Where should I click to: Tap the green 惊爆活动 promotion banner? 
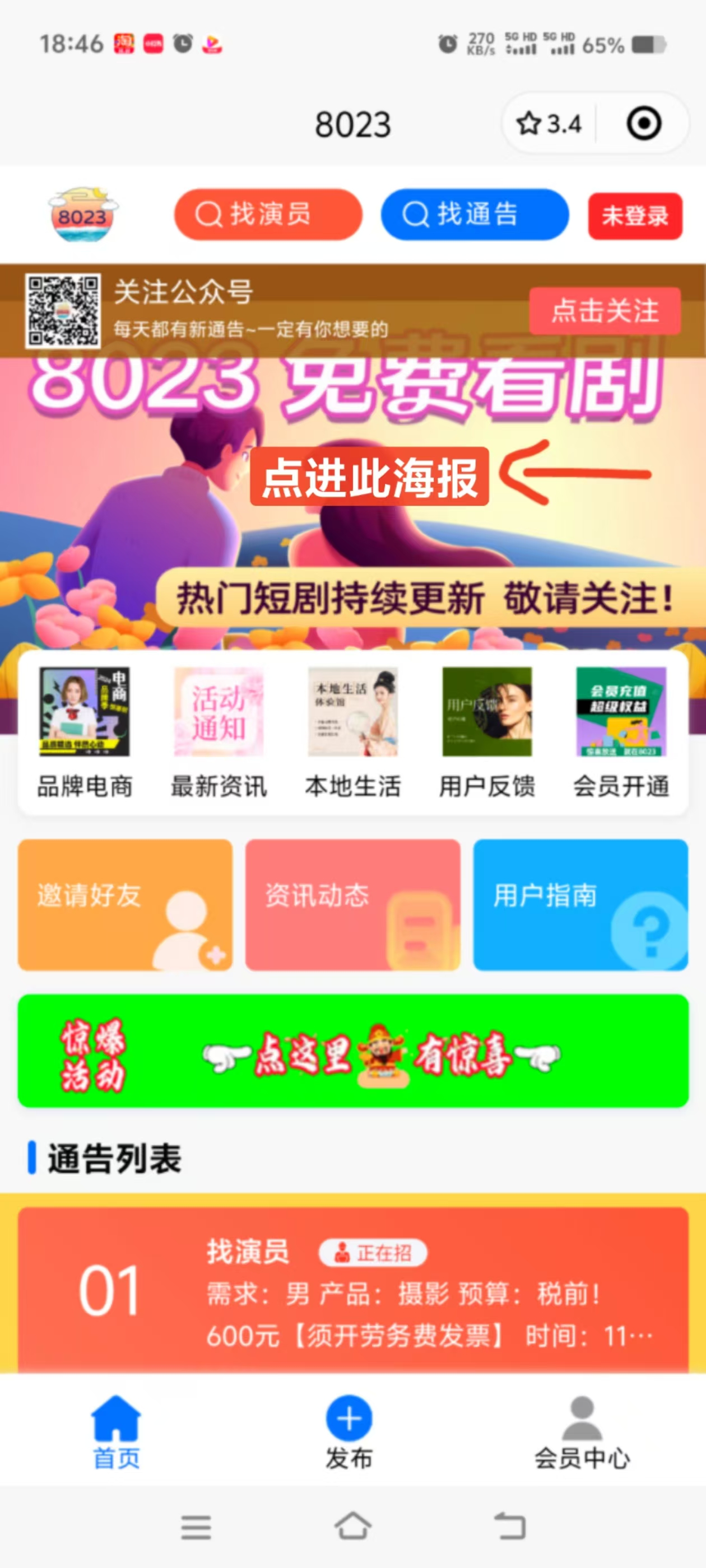pyautogui.click(x=352, y=1051)
